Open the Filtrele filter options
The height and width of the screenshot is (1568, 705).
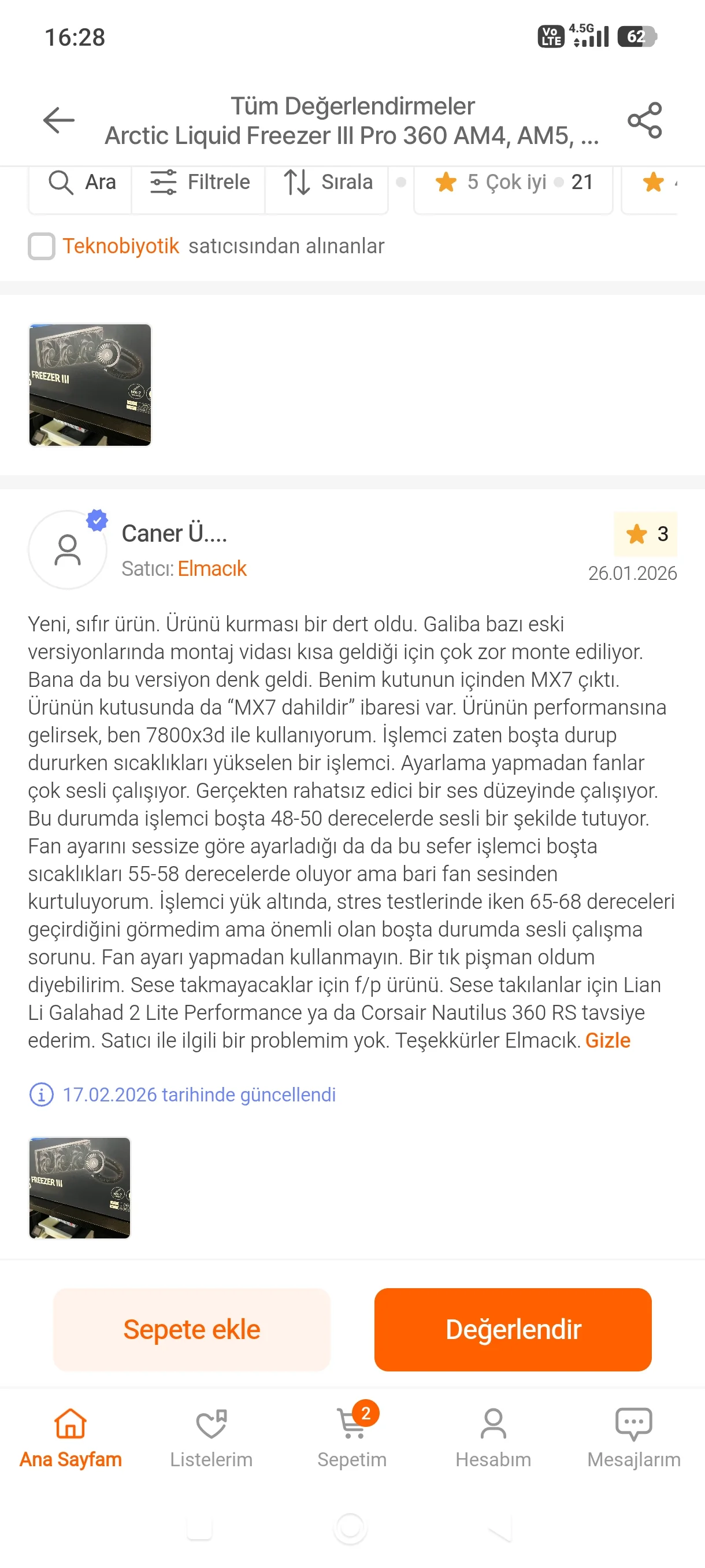[199, 182]
